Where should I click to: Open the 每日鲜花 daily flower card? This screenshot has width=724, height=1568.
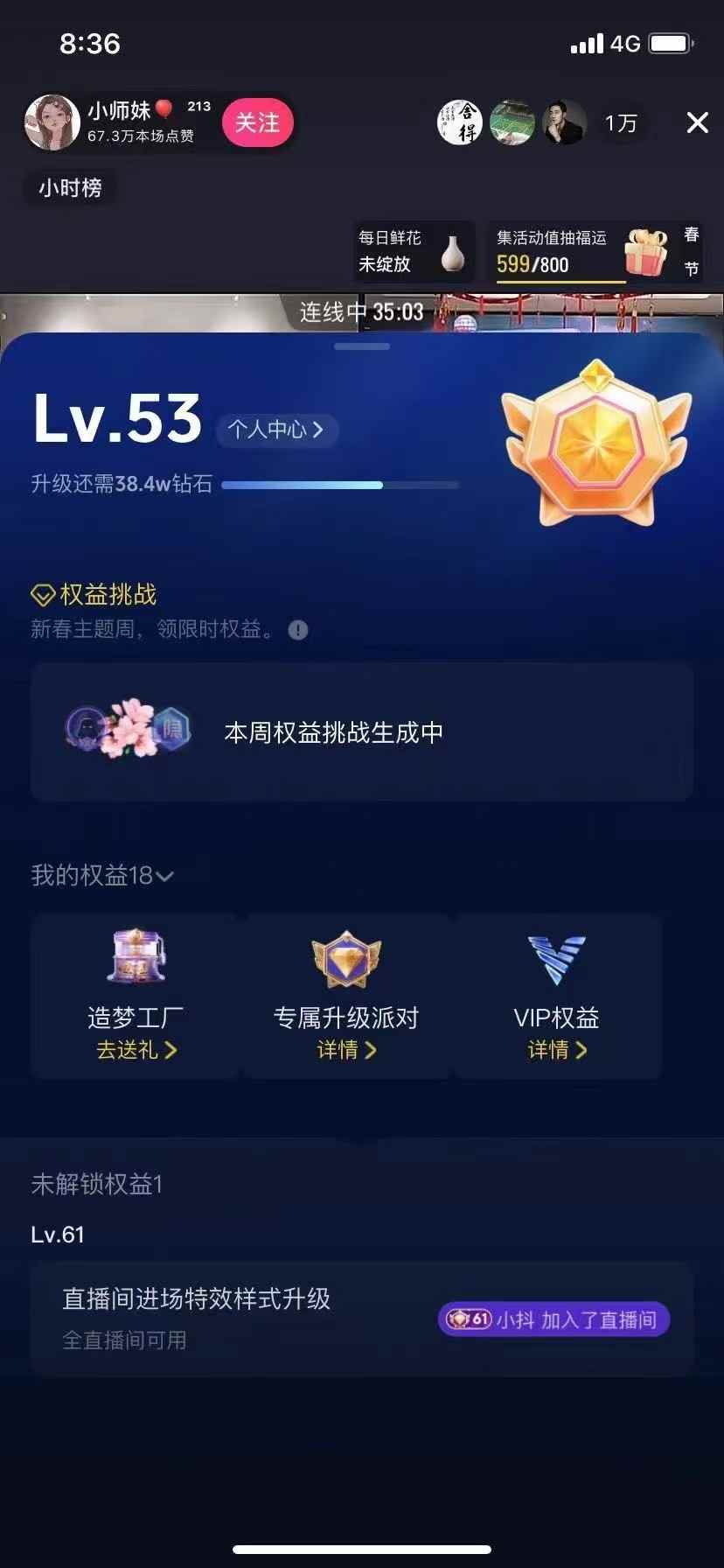(x=413, y=251)
